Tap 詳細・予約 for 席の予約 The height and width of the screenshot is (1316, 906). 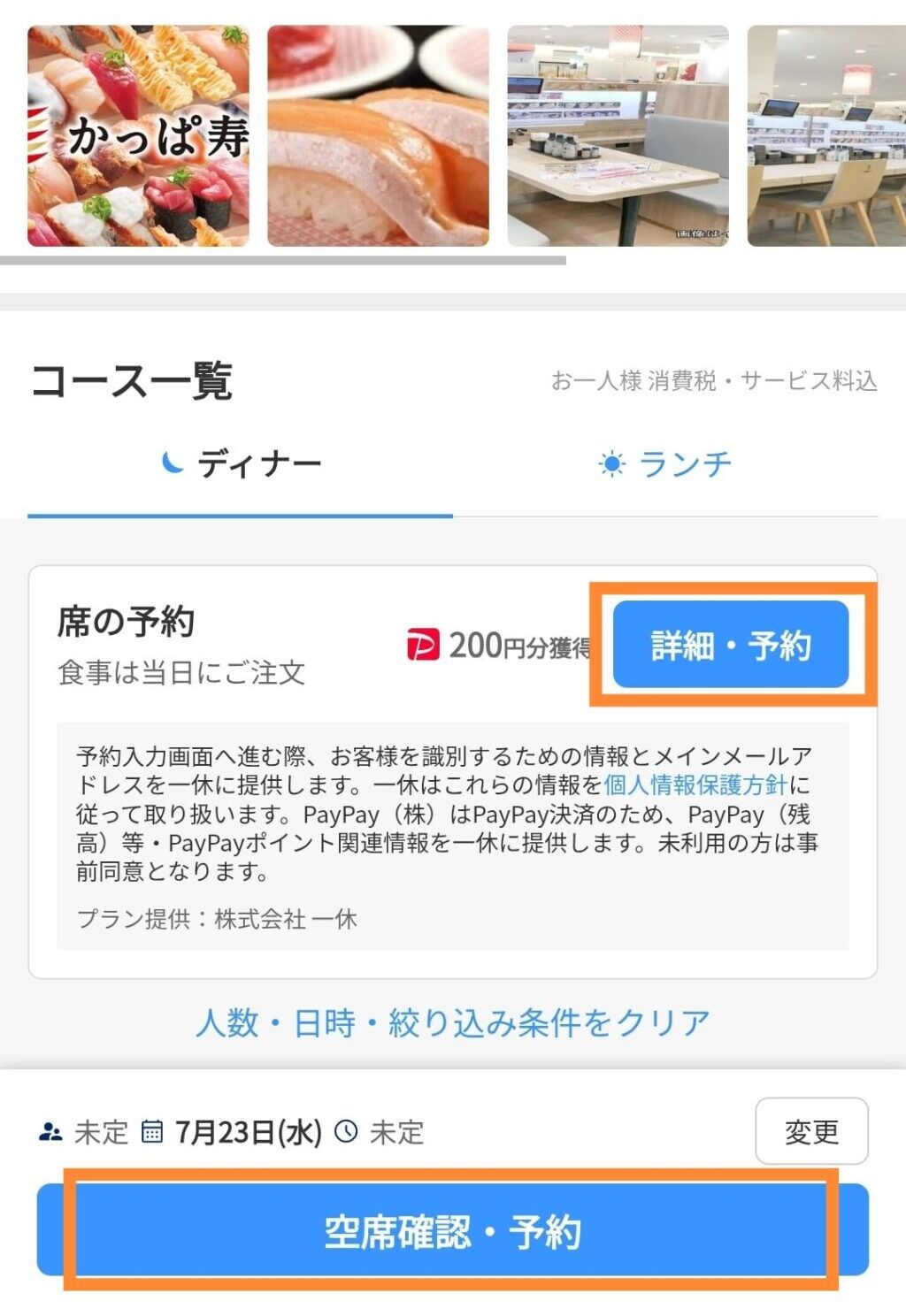pos(731,645)
